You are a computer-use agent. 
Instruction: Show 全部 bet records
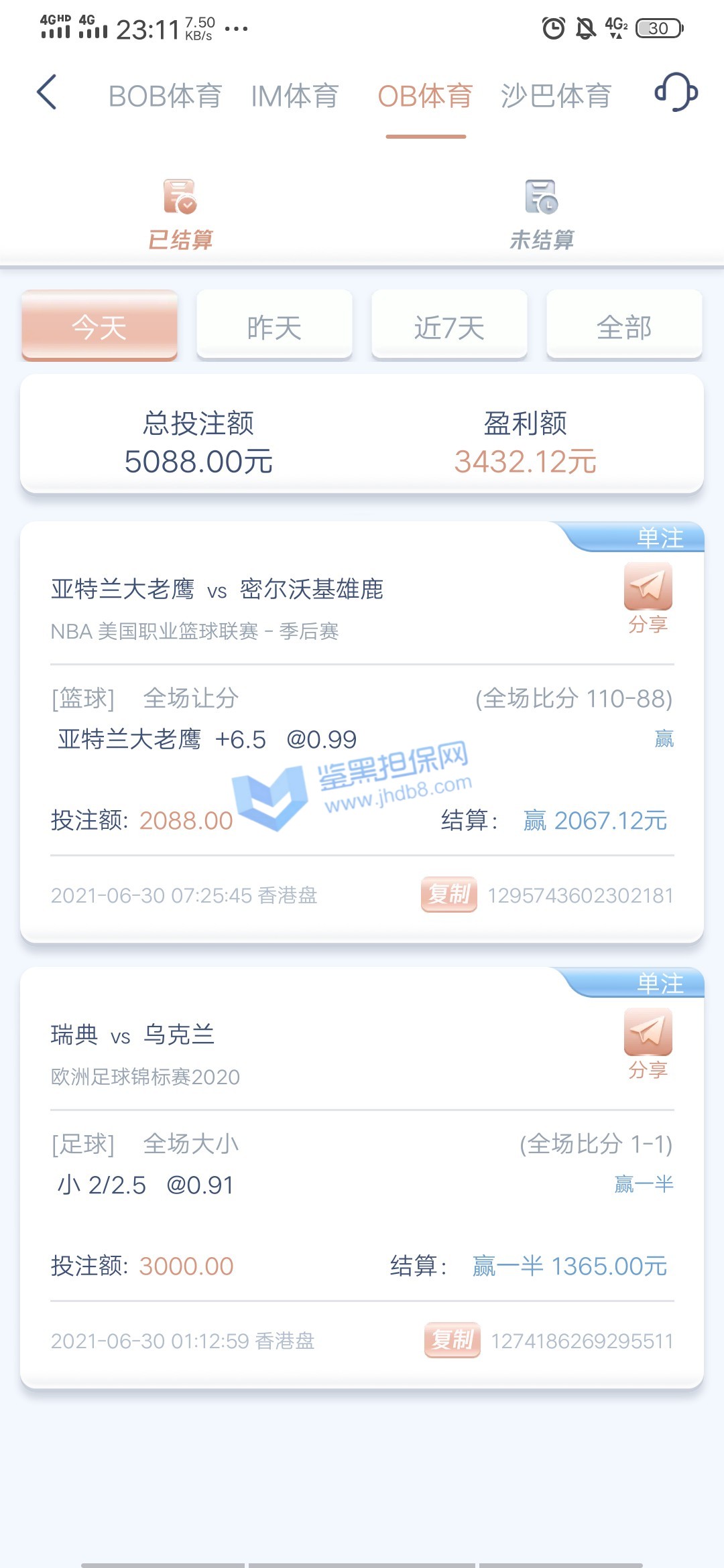click(624, 326)
